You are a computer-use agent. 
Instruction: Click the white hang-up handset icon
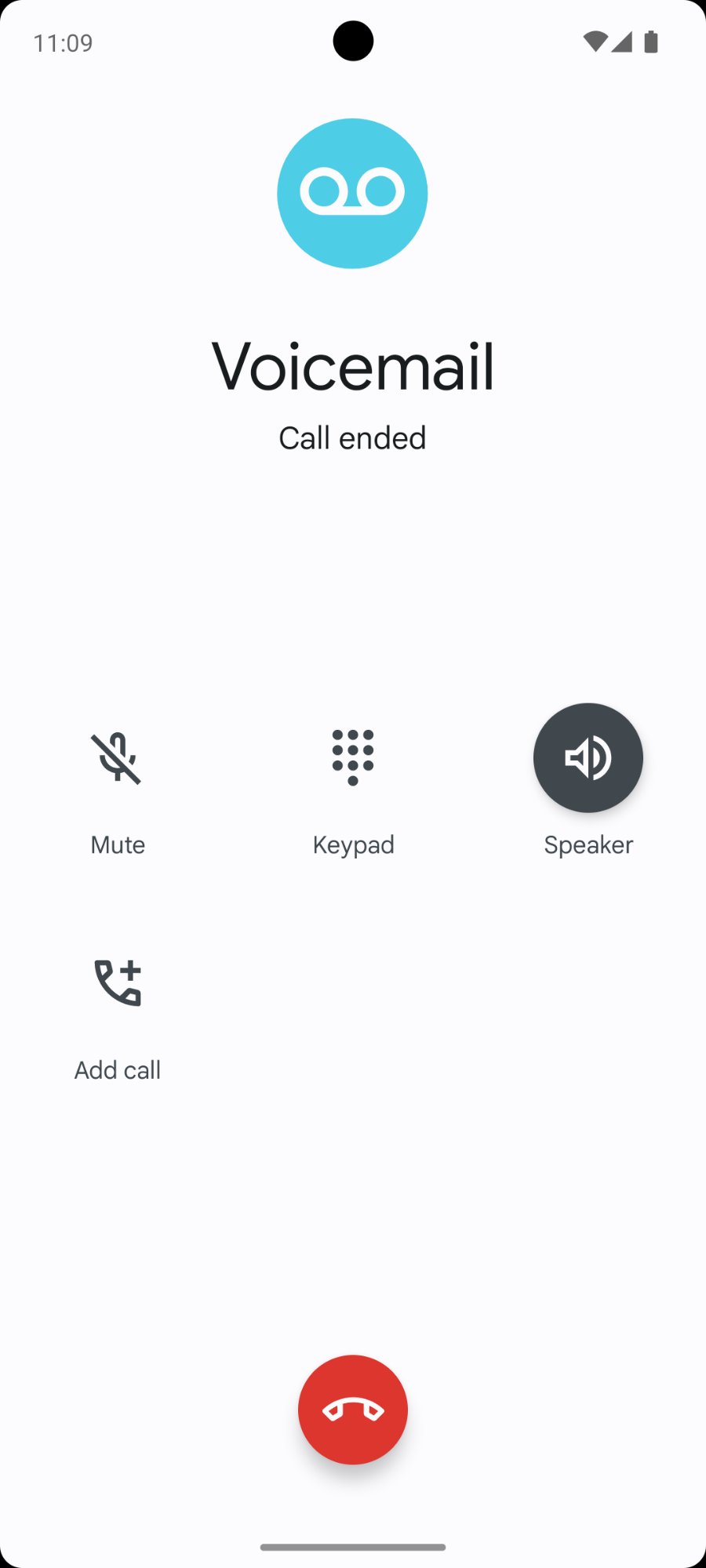coord(353,1409)
